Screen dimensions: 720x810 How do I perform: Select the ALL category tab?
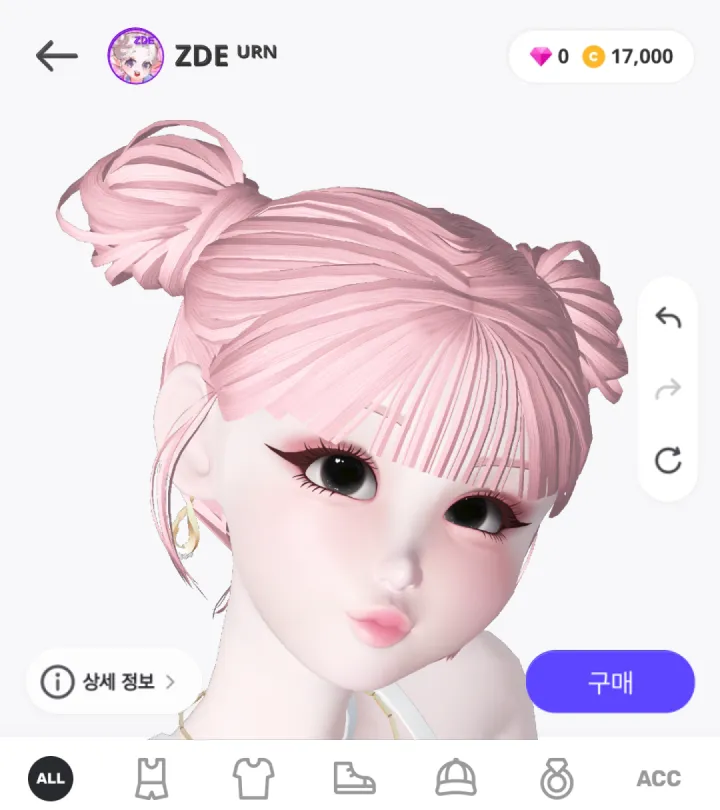pos(50,778)
